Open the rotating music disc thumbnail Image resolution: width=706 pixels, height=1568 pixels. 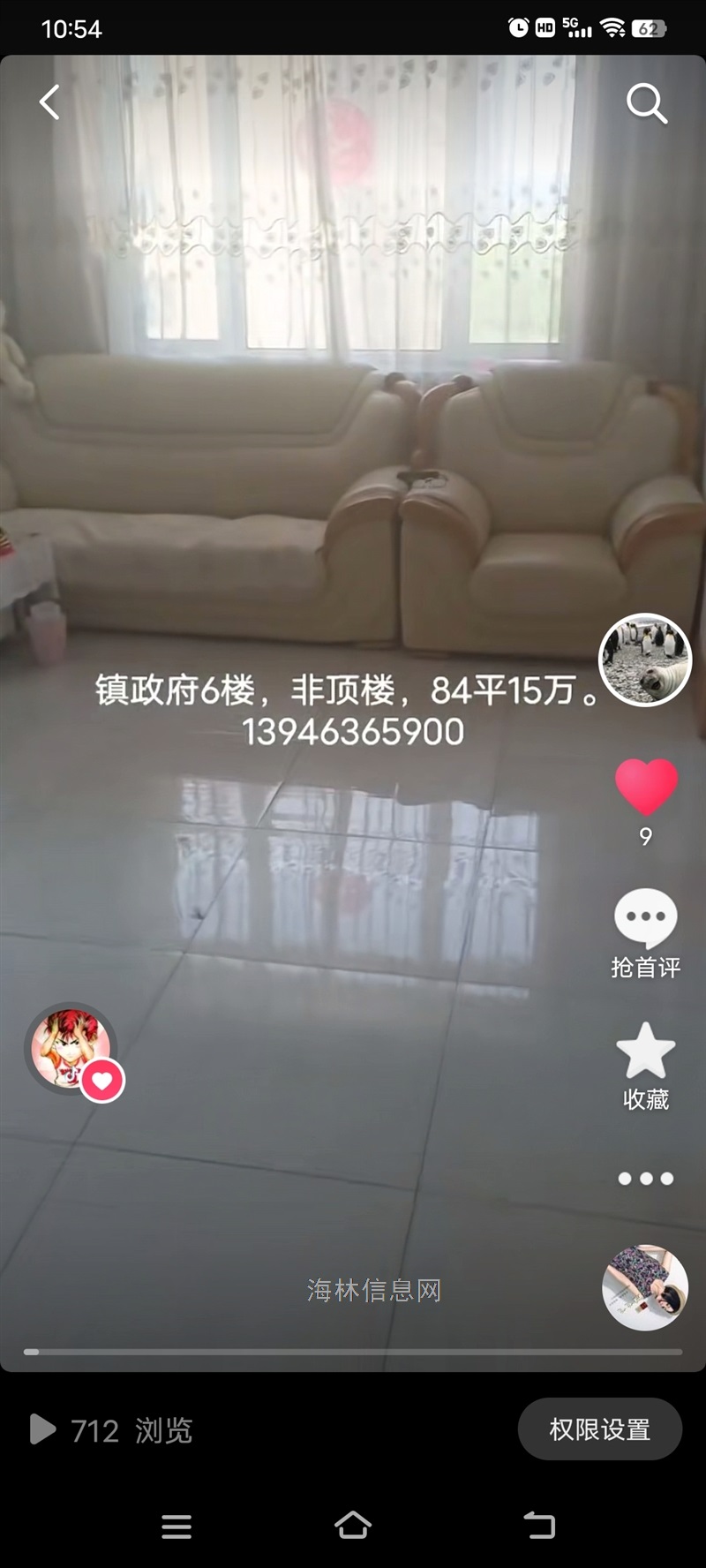[x=645, y=1288]
